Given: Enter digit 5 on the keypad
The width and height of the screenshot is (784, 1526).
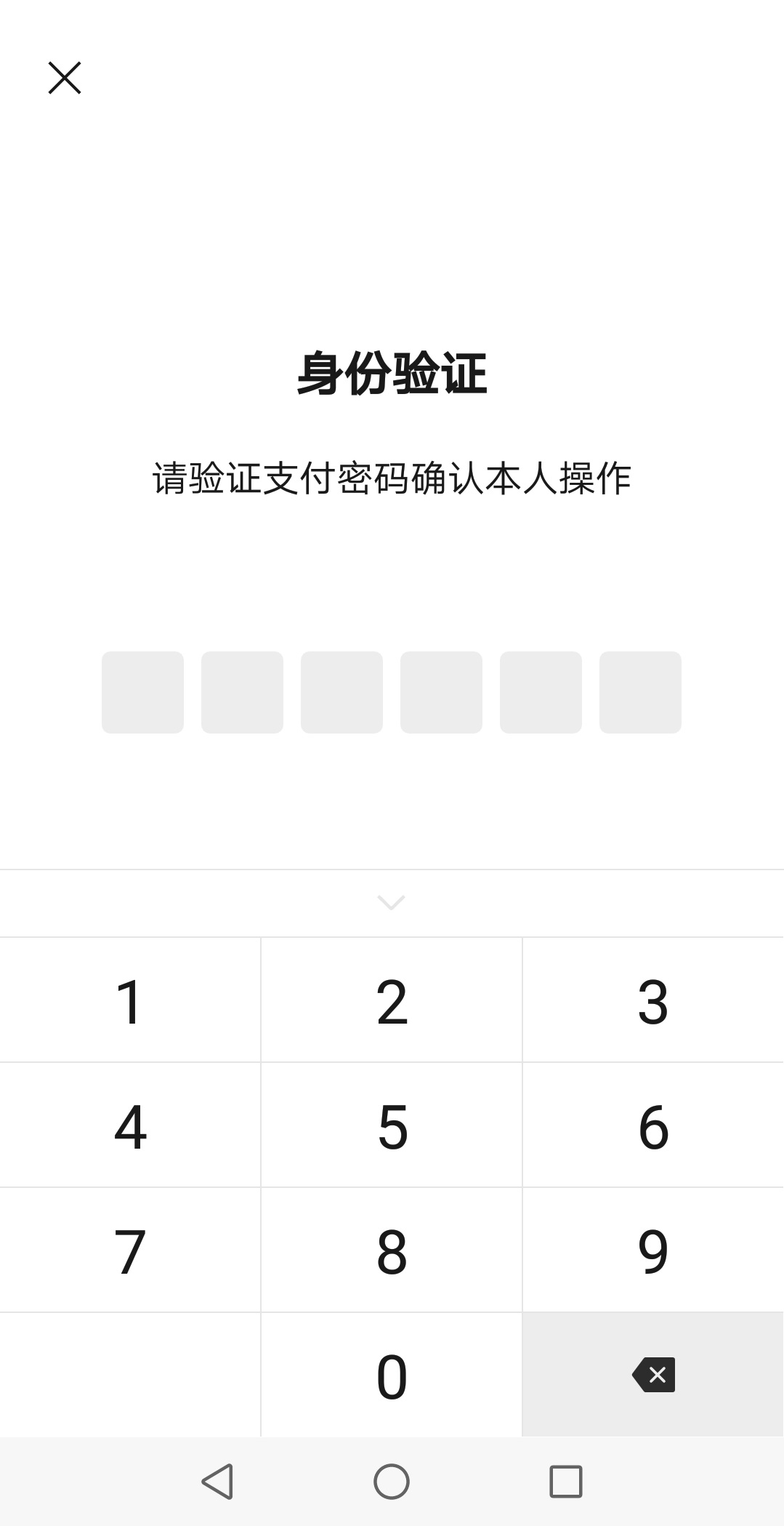Looking at the screenshot, I should click(x=392, y=1125).
